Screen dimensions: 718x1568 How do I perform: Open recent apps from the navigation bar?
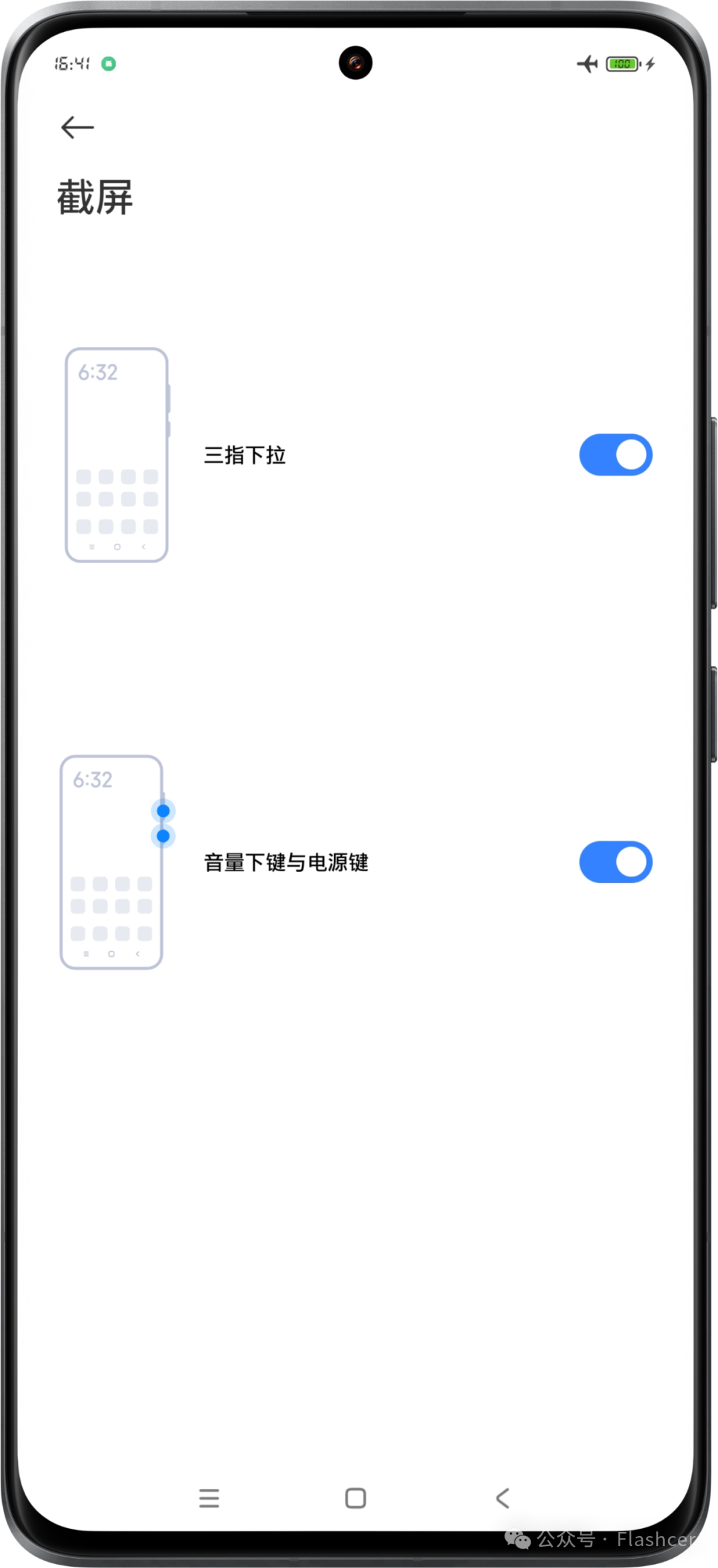[x=209, y=1498]
